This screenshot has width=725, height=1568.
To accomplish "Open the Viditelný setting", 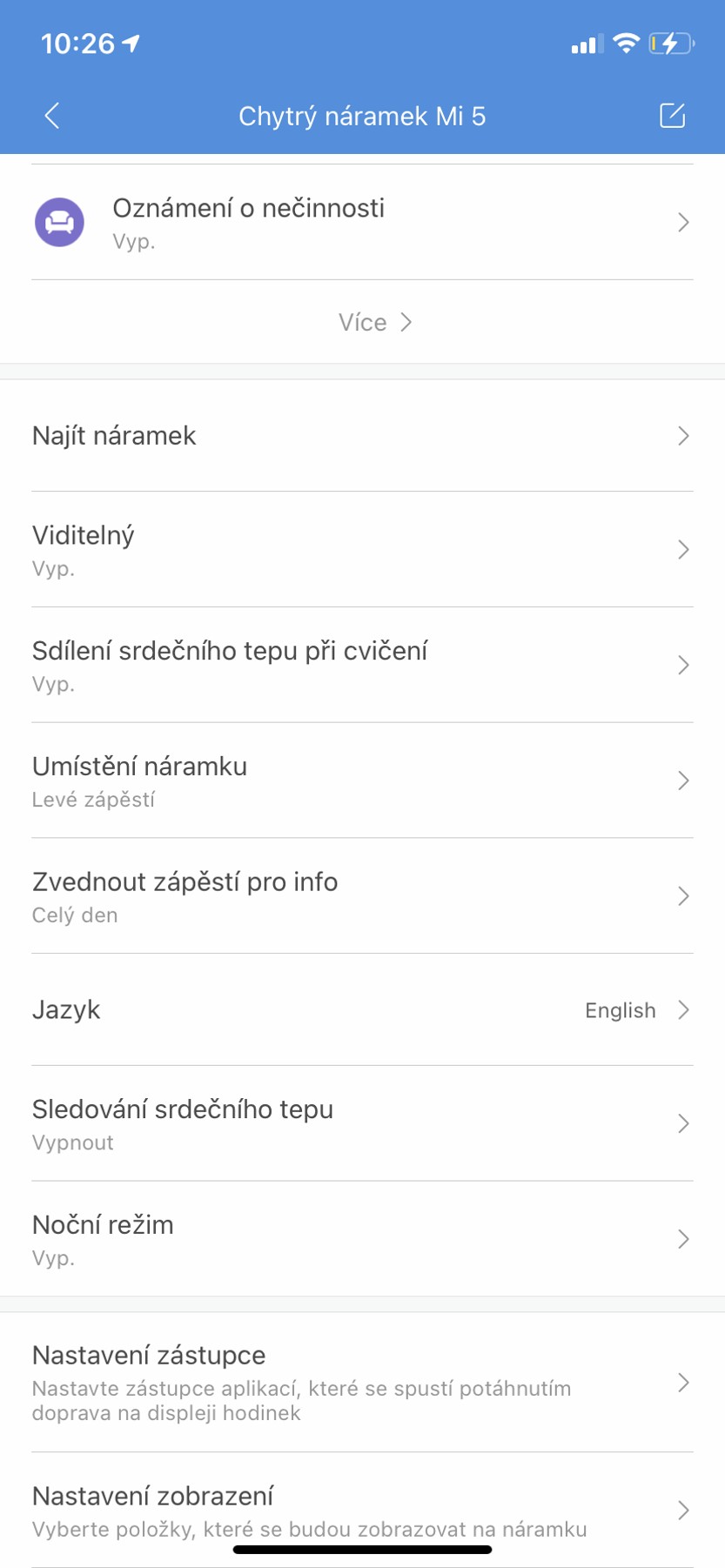I will (x=362, y=549).
